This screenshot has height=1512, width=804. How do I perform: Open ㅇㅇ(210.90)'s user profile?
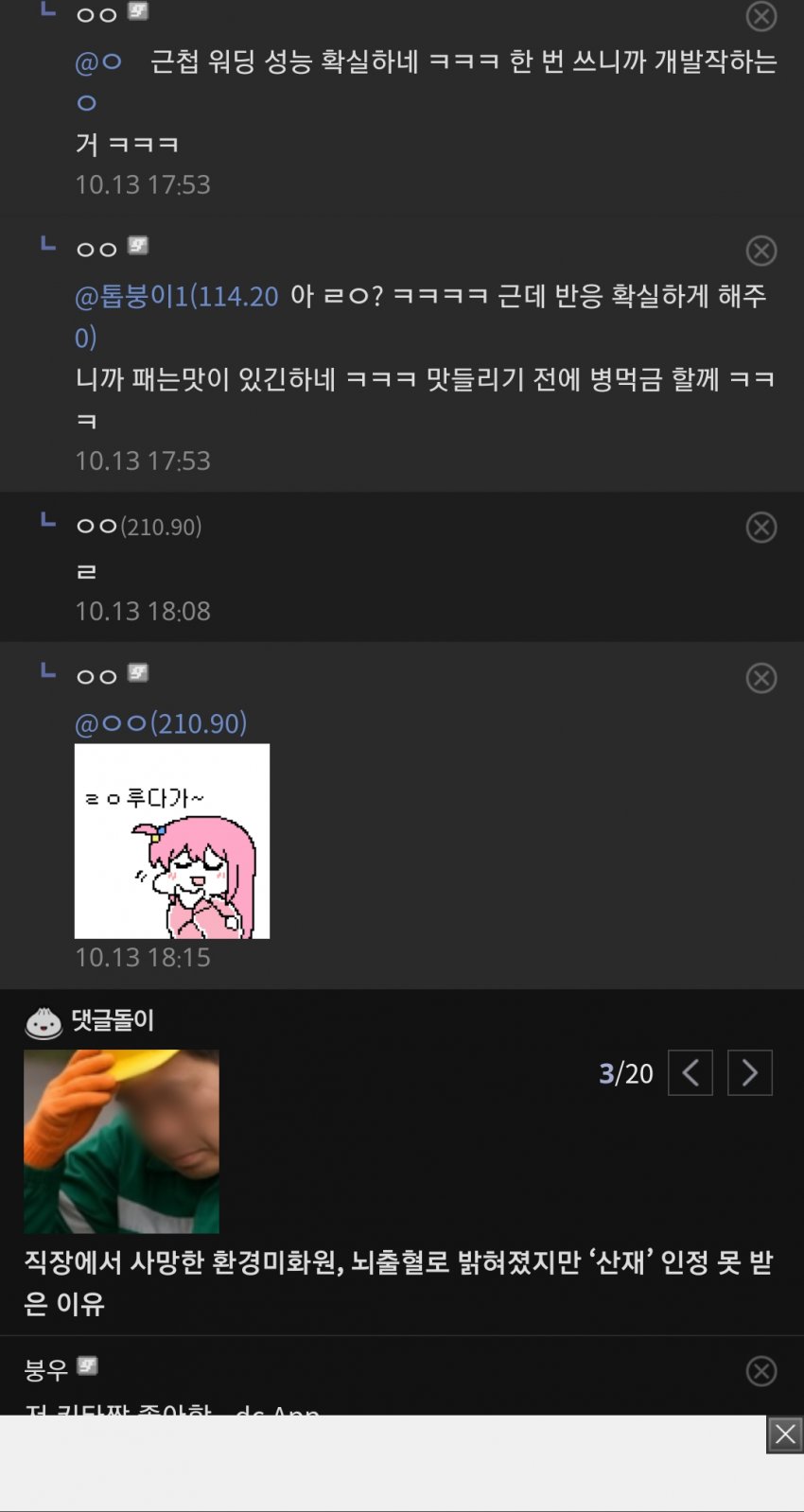[x=139, y=527]
